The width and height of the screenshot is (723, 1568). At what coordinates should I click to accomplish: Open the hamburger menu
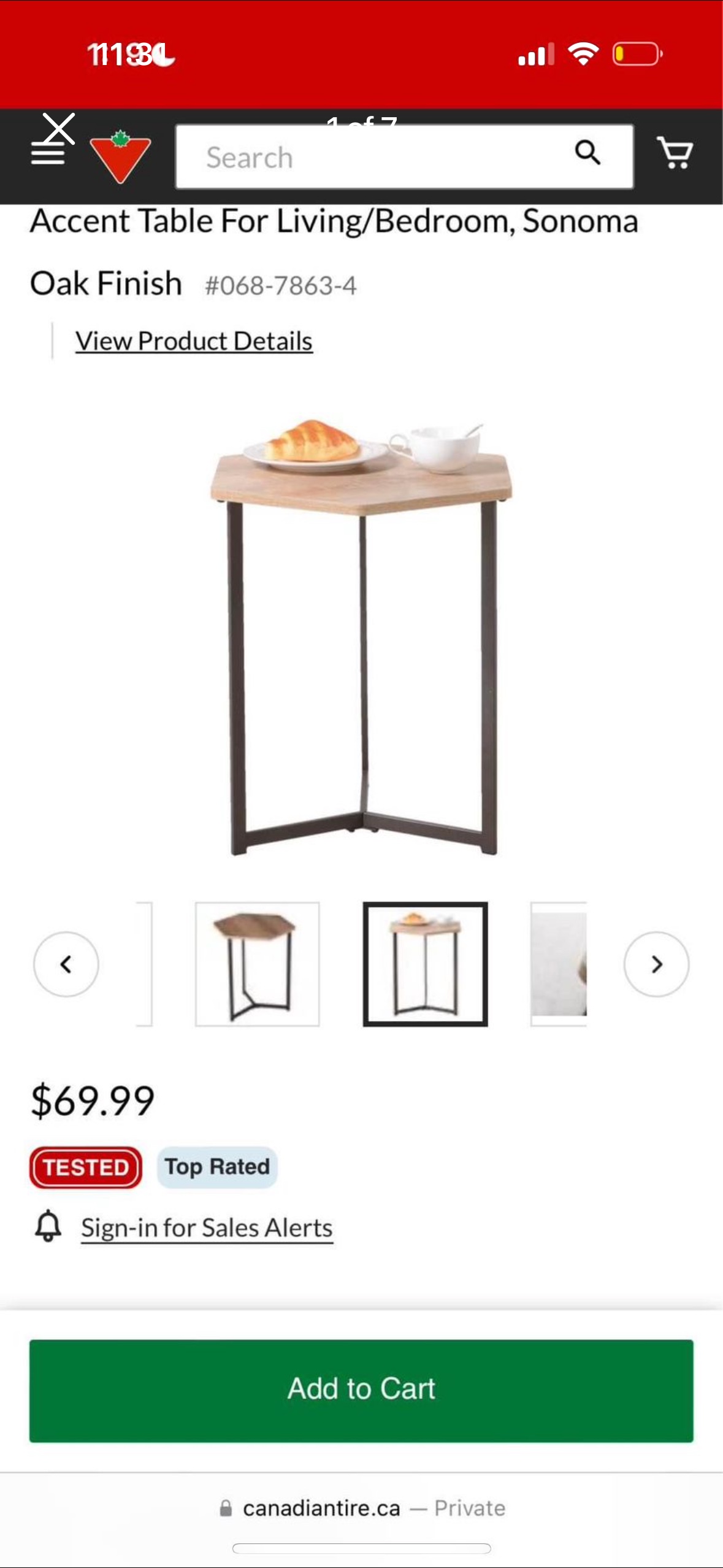click(x=48, y=153)
